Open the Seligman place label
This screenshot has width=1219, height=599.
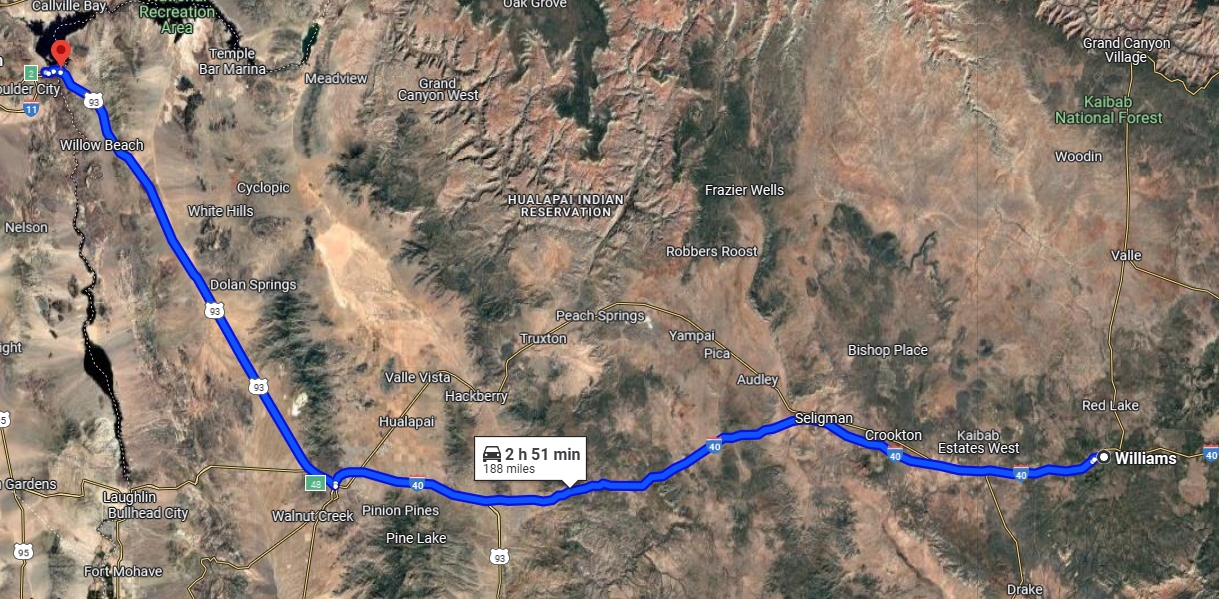(x=824, y=417)
